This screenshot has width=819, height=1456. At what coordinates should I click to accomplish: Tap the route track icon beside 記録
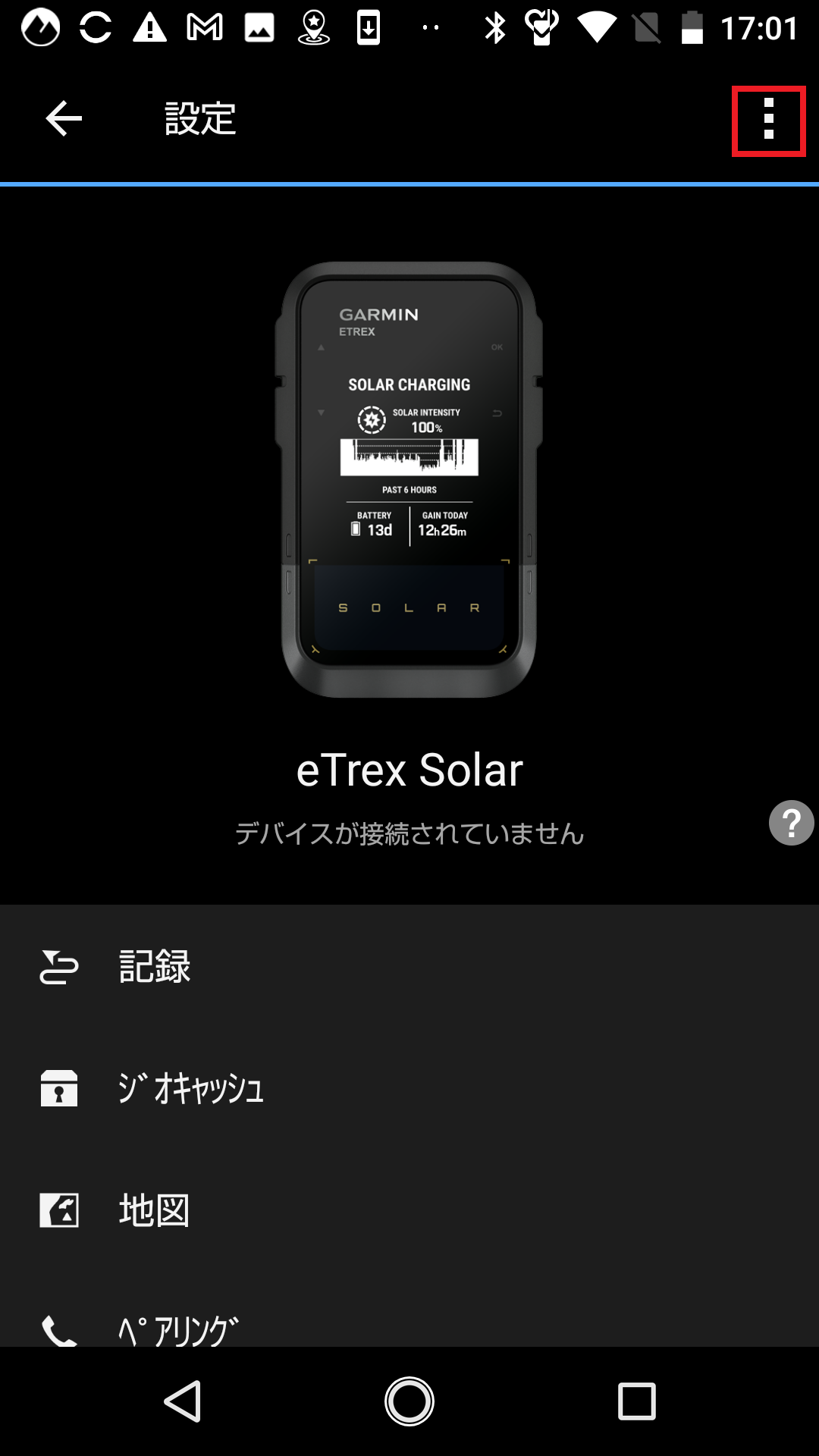click(59, 967)
